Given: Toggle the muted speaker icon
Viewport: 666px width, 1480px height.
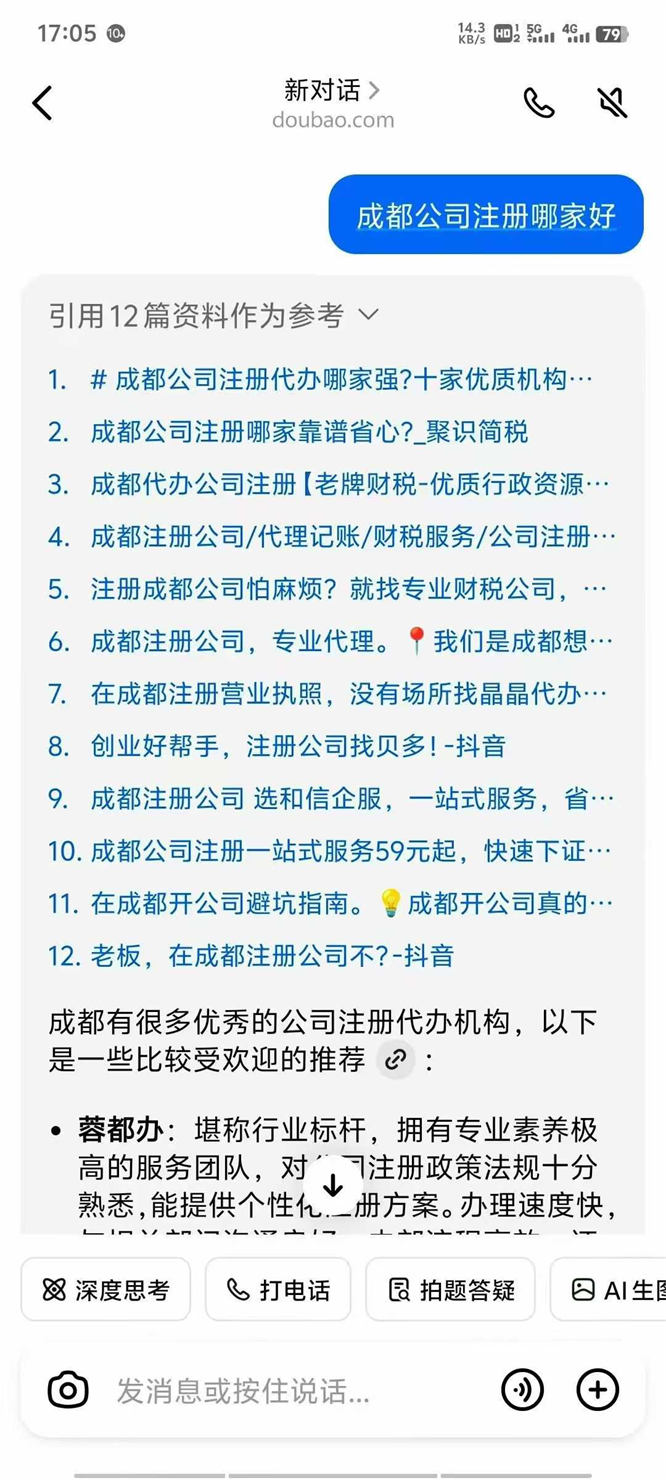Looking at the screenshot, I should click(x=612, y=103).
